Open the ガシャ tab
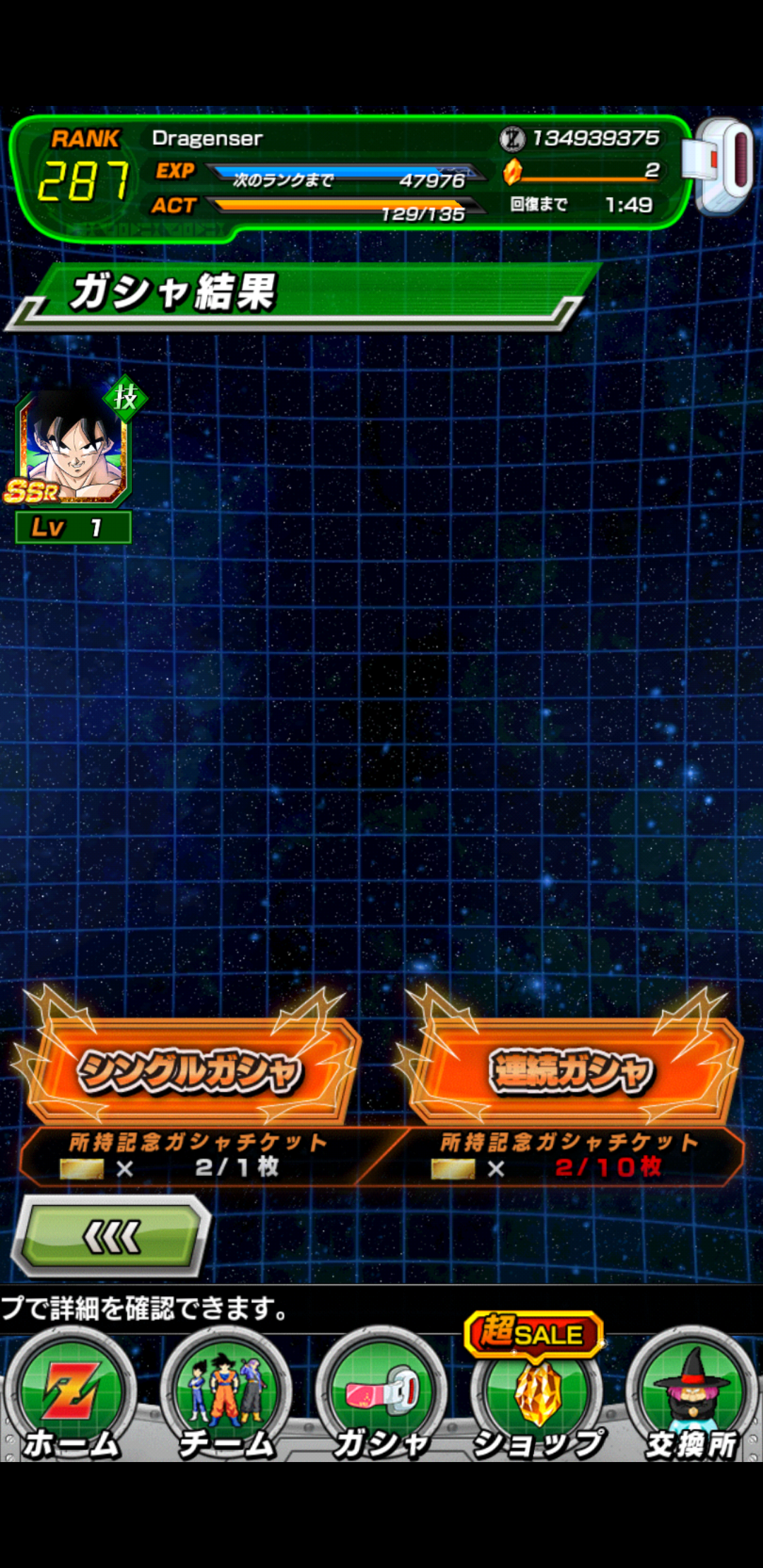763x1568 pixels. [x=381, y=1394]
